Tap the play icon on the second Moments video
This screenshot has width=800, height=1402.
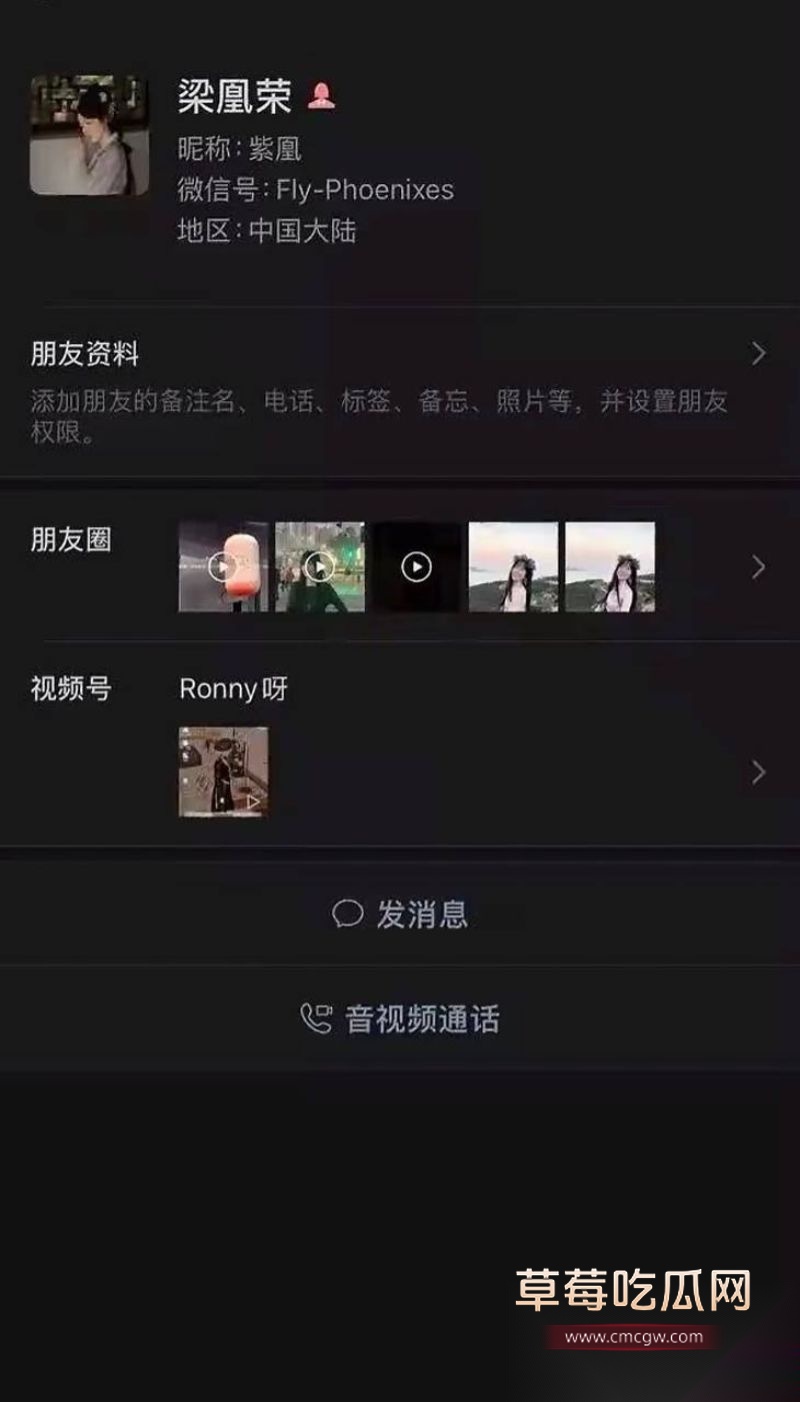click(x=318, y=564)
